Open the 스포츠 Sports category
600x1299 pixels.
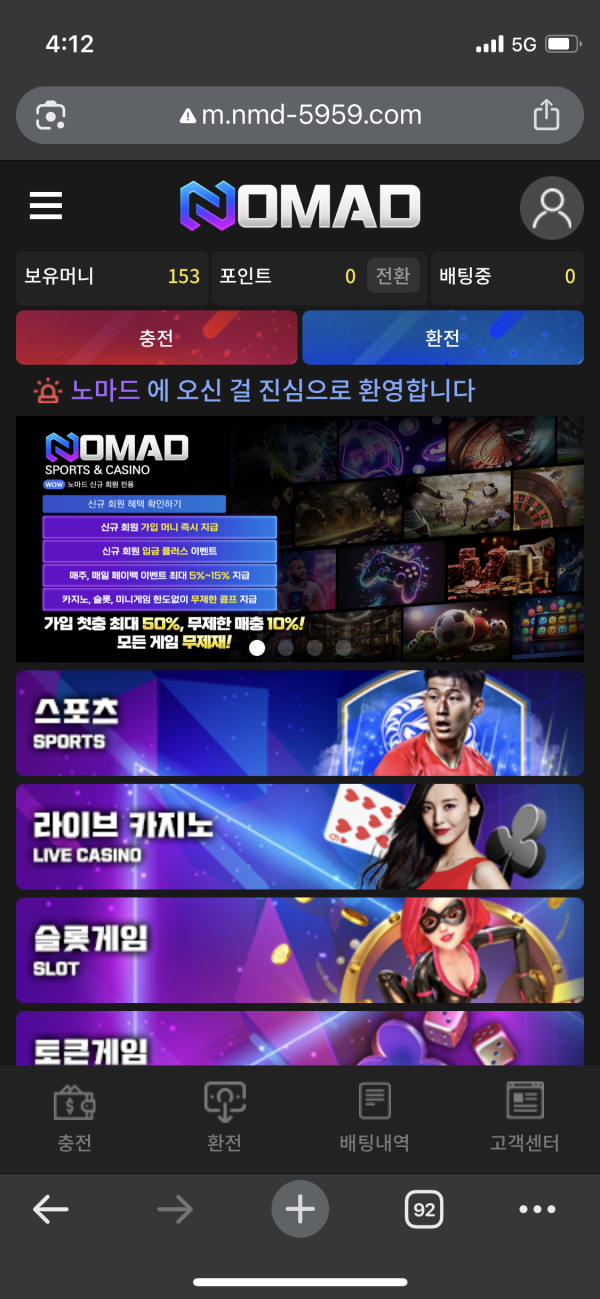tap(300, 723)
